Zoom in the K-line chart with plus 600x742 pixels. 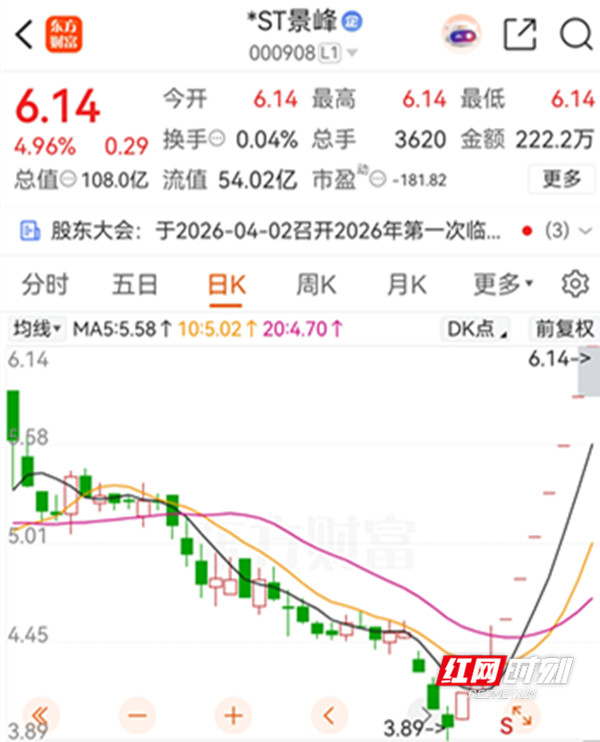[233, 715]
